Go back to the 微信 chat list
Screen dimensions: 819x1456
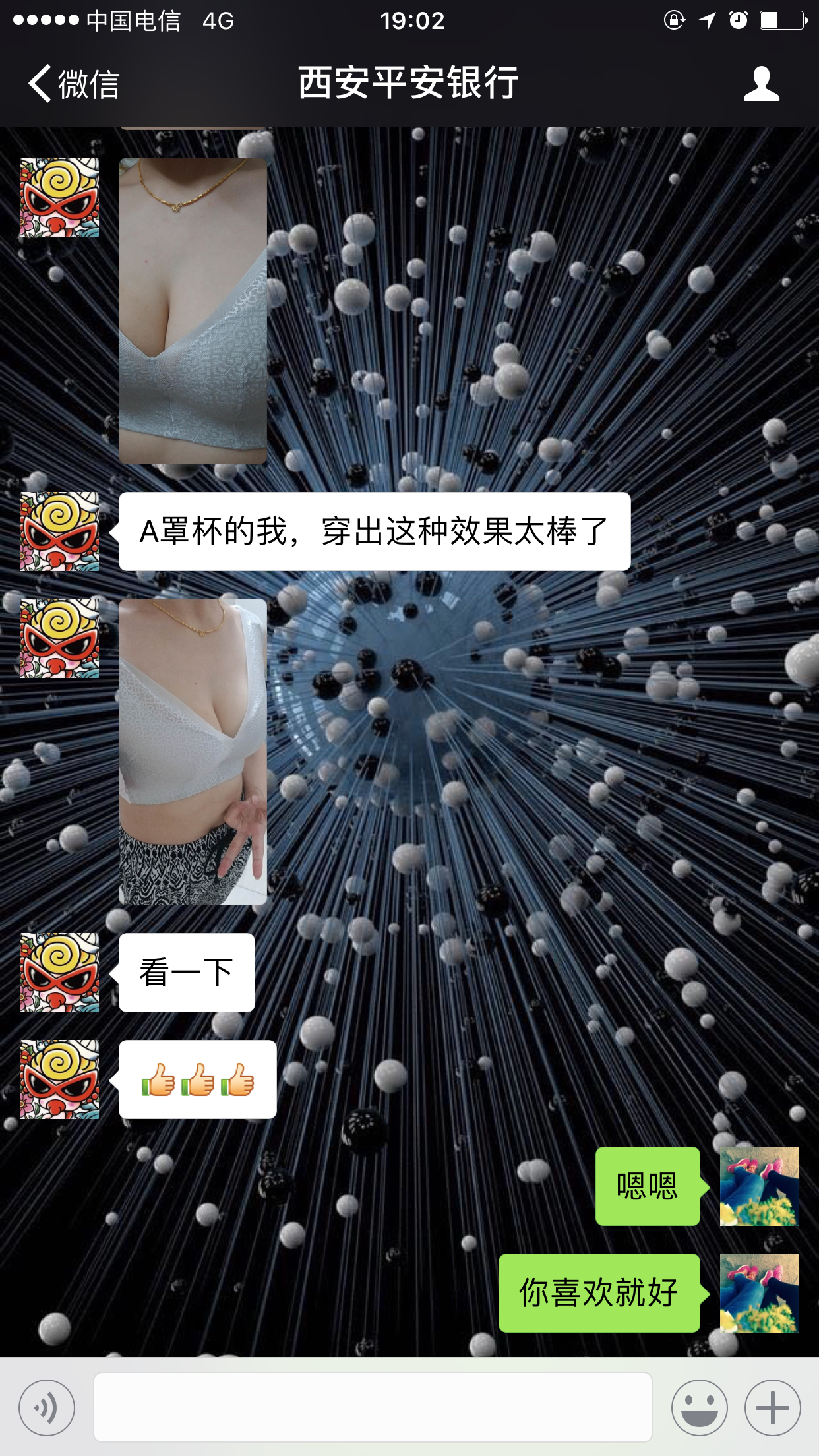(73, 84)
